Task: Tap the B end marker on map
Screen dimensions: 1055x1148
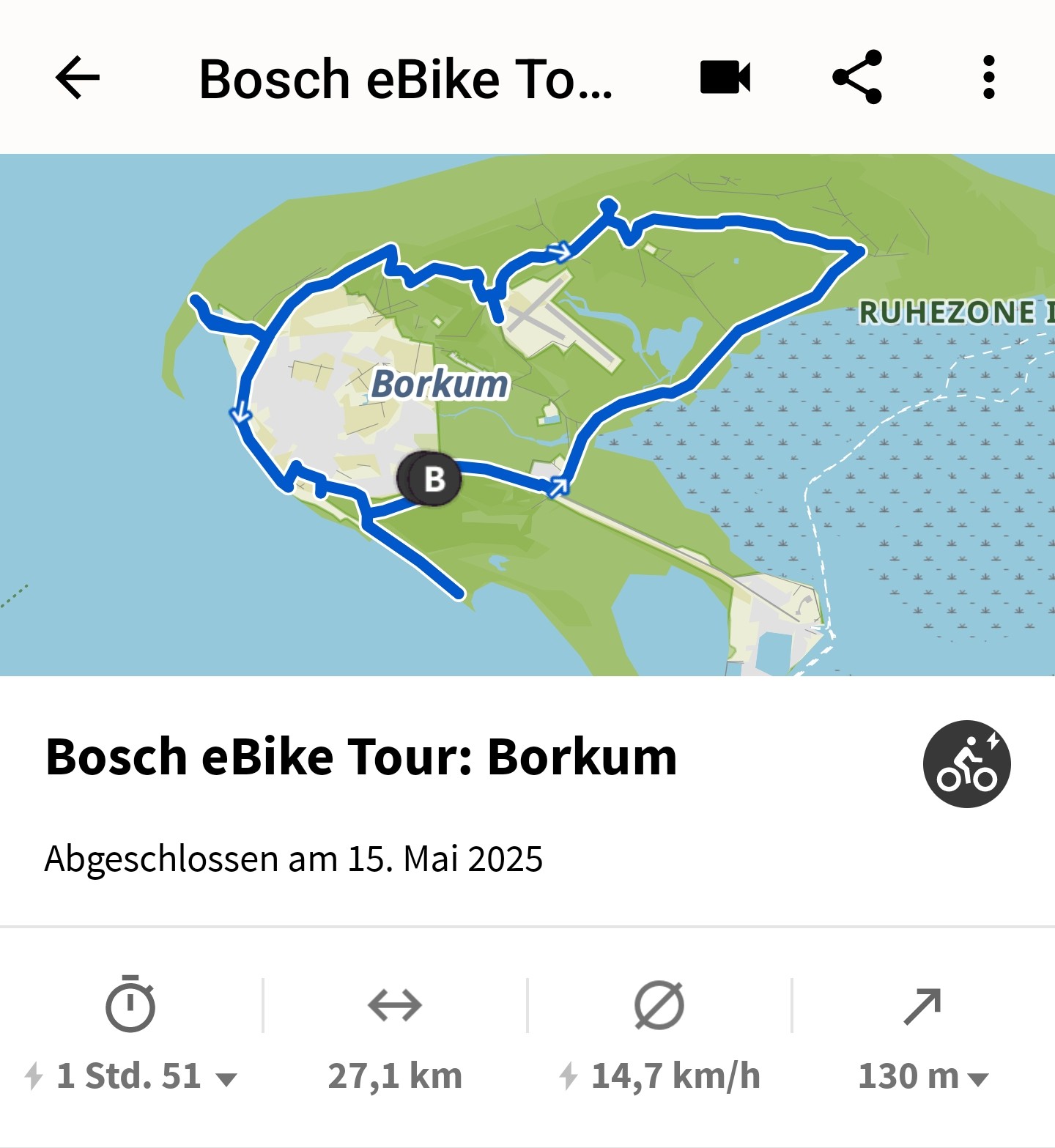Action: (434, 479)
